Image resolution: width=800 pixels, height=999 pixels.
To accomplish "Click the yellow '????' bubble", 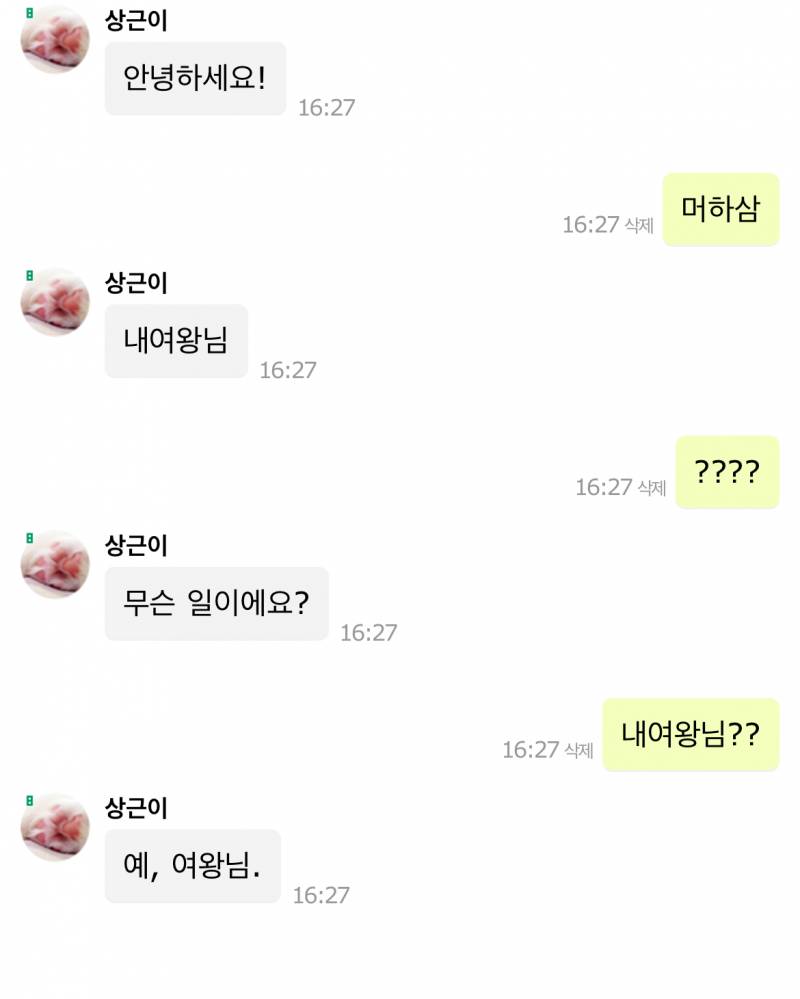I will (x=729, y=471).
